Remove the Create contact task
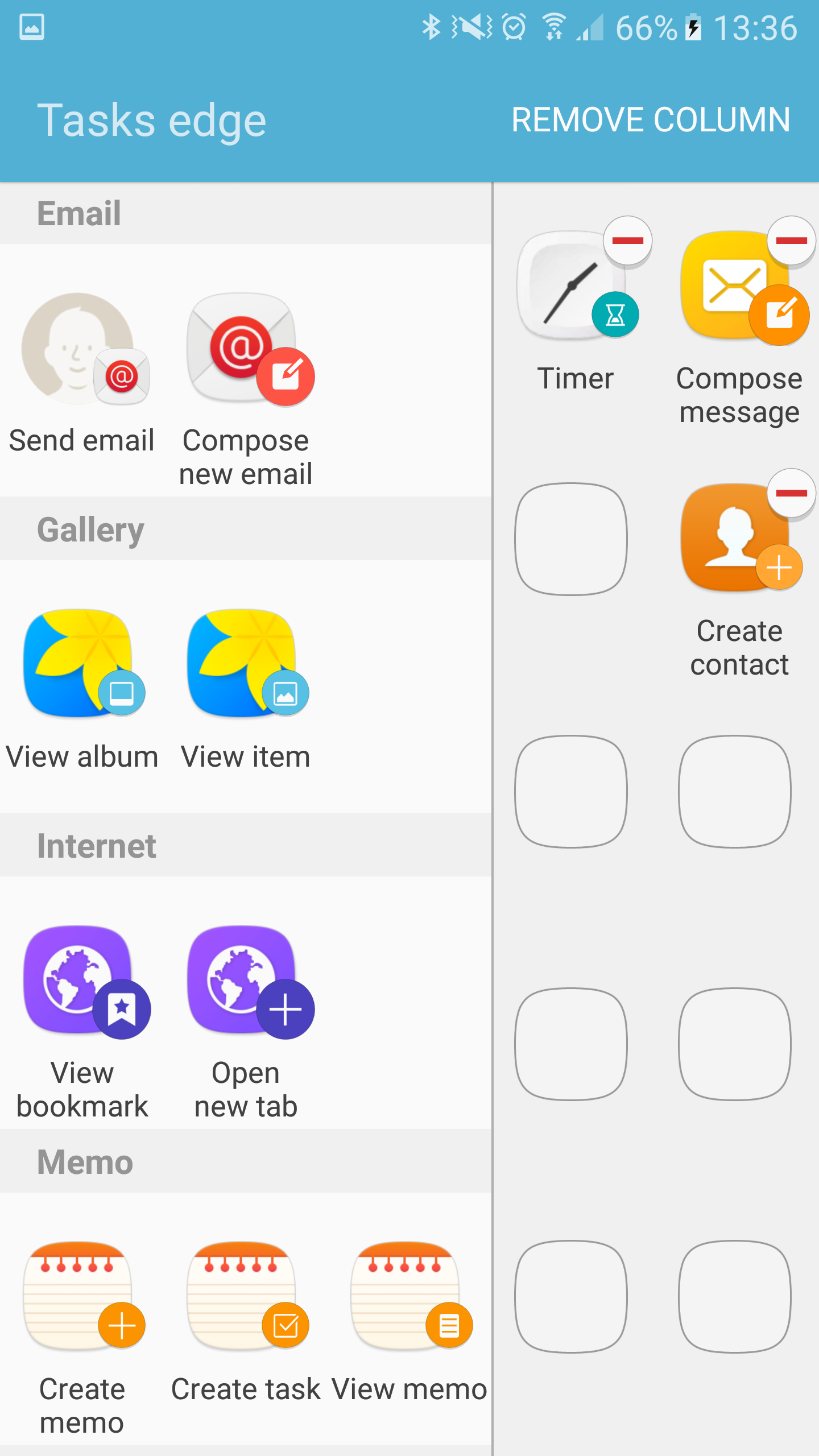The width and height of the screenshot is (819, 1456). (791, 494)
